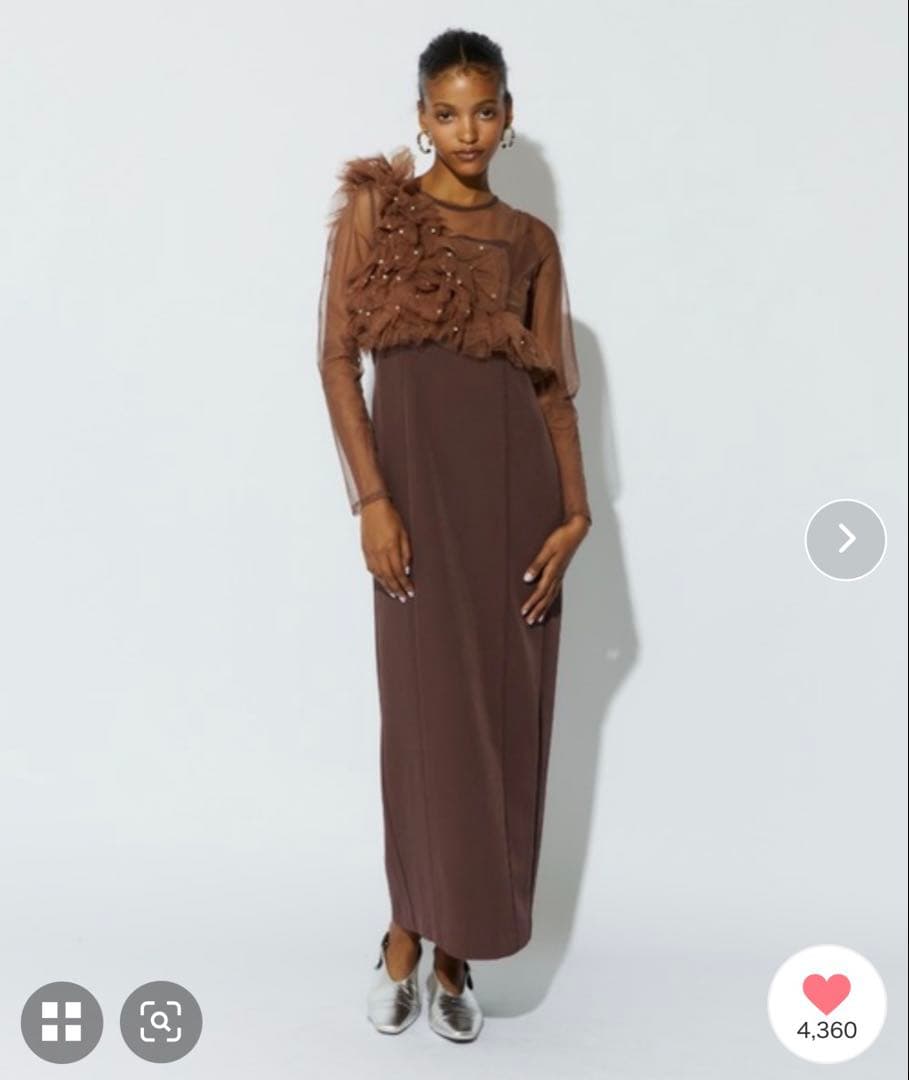Like this brown dress item
The width and height of the screenshot is (909, 1080).
826,995
